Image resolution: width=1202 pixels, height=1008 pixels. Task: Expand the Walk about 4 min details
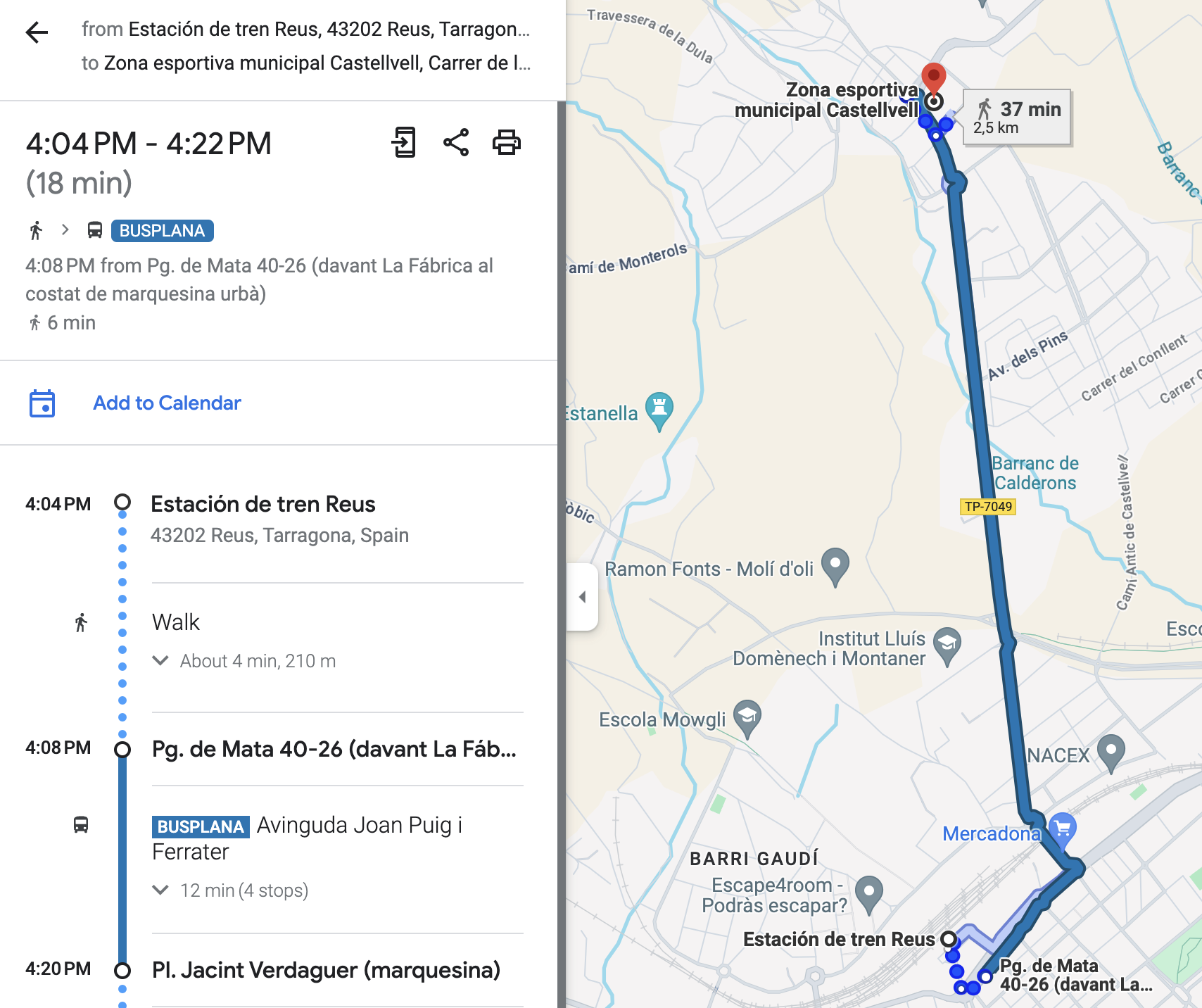coord(161,660)
